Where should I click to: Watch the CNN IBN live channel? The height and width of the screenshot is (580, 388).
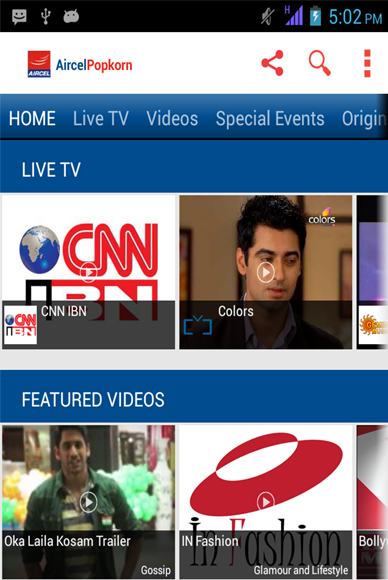point(88,272)
